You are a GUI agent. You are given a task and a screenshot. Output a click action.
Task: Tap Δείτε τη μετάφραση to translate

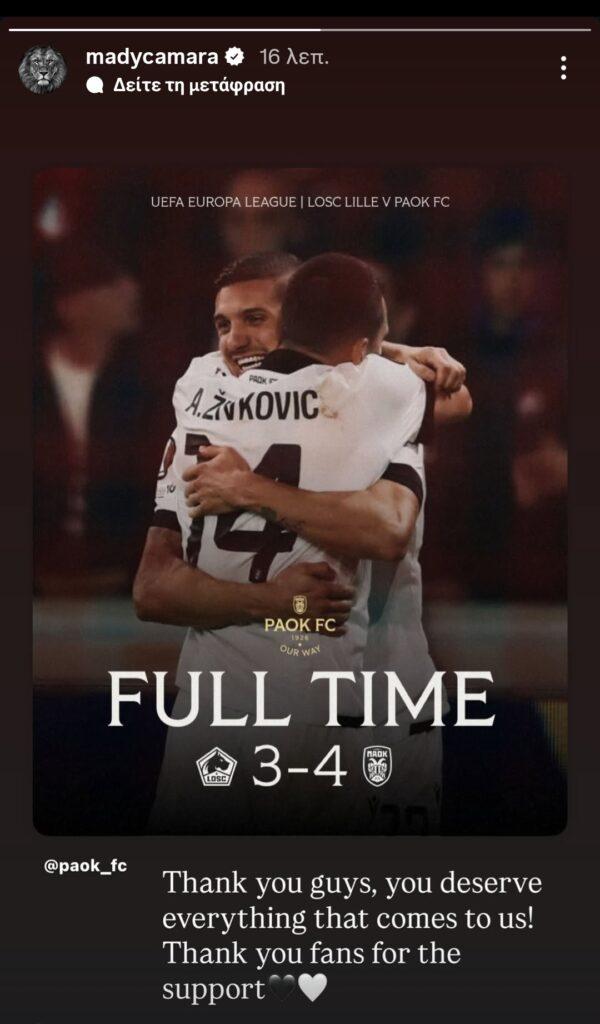click(186, 86)
